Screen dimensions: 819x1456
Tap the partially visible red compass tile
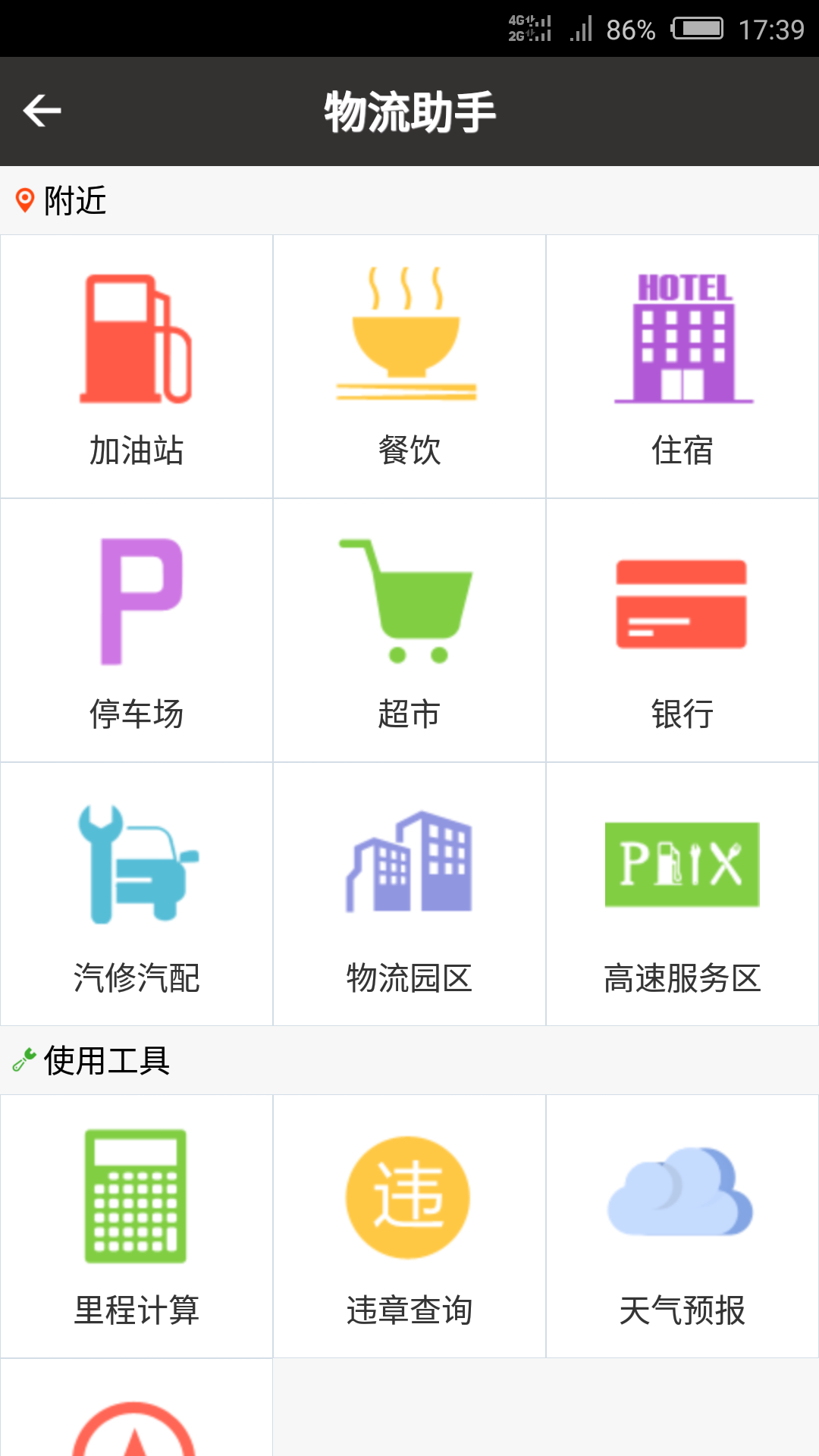(136, 1407)
